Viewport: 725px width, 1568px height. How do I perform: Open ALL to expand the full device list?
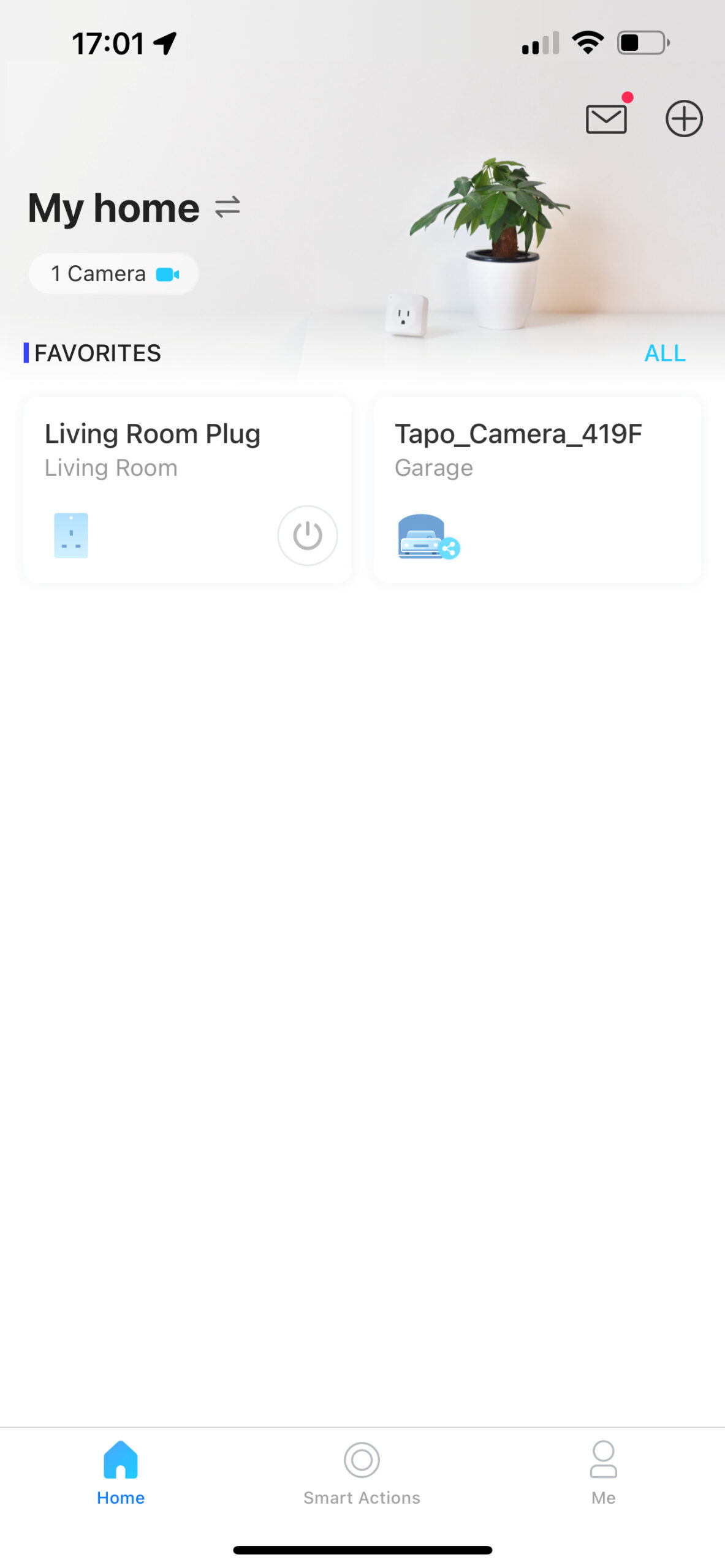(664, 353)
